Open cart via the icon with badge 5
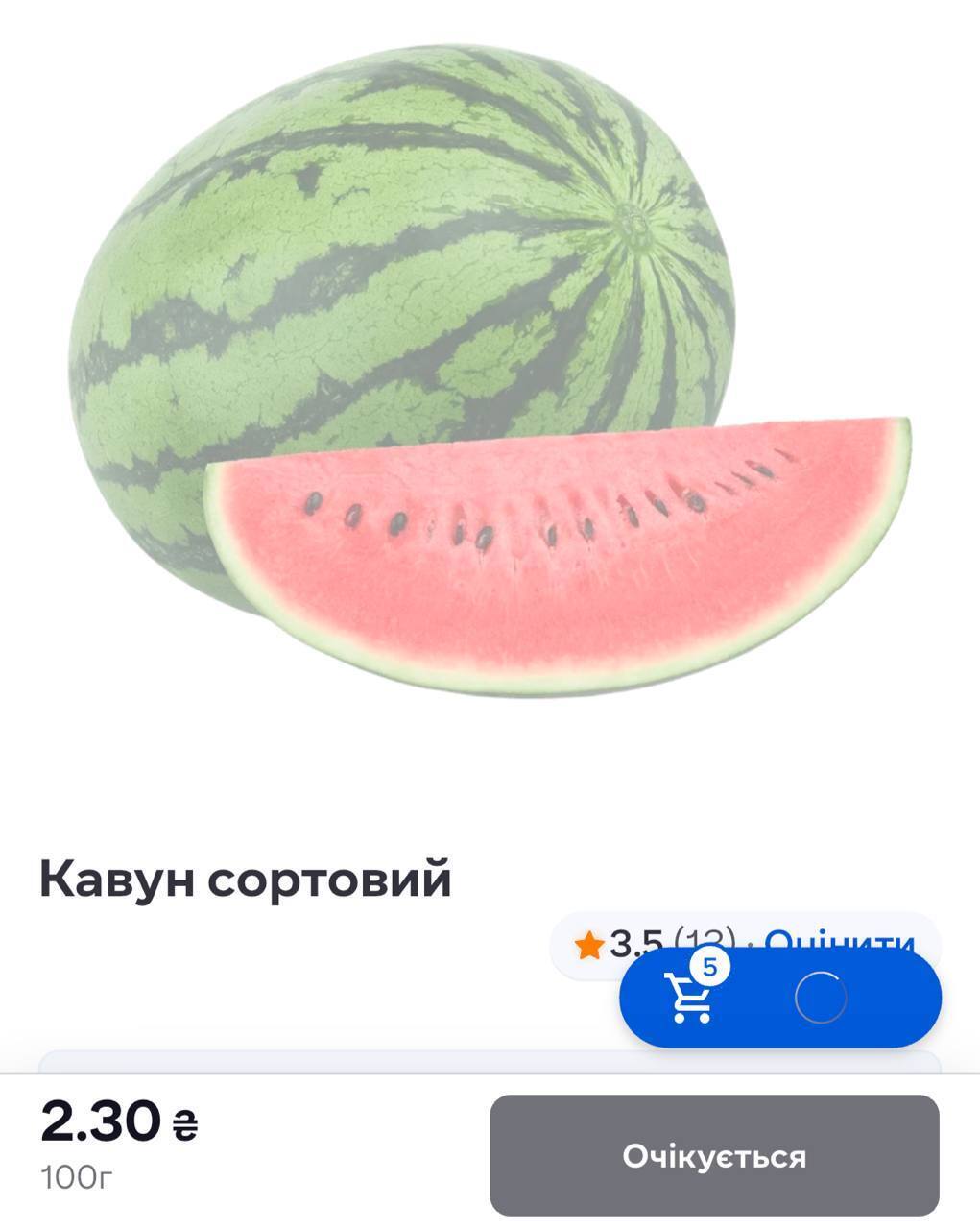980x1229 pixels. pyautogui.click(x=689, y=999)
